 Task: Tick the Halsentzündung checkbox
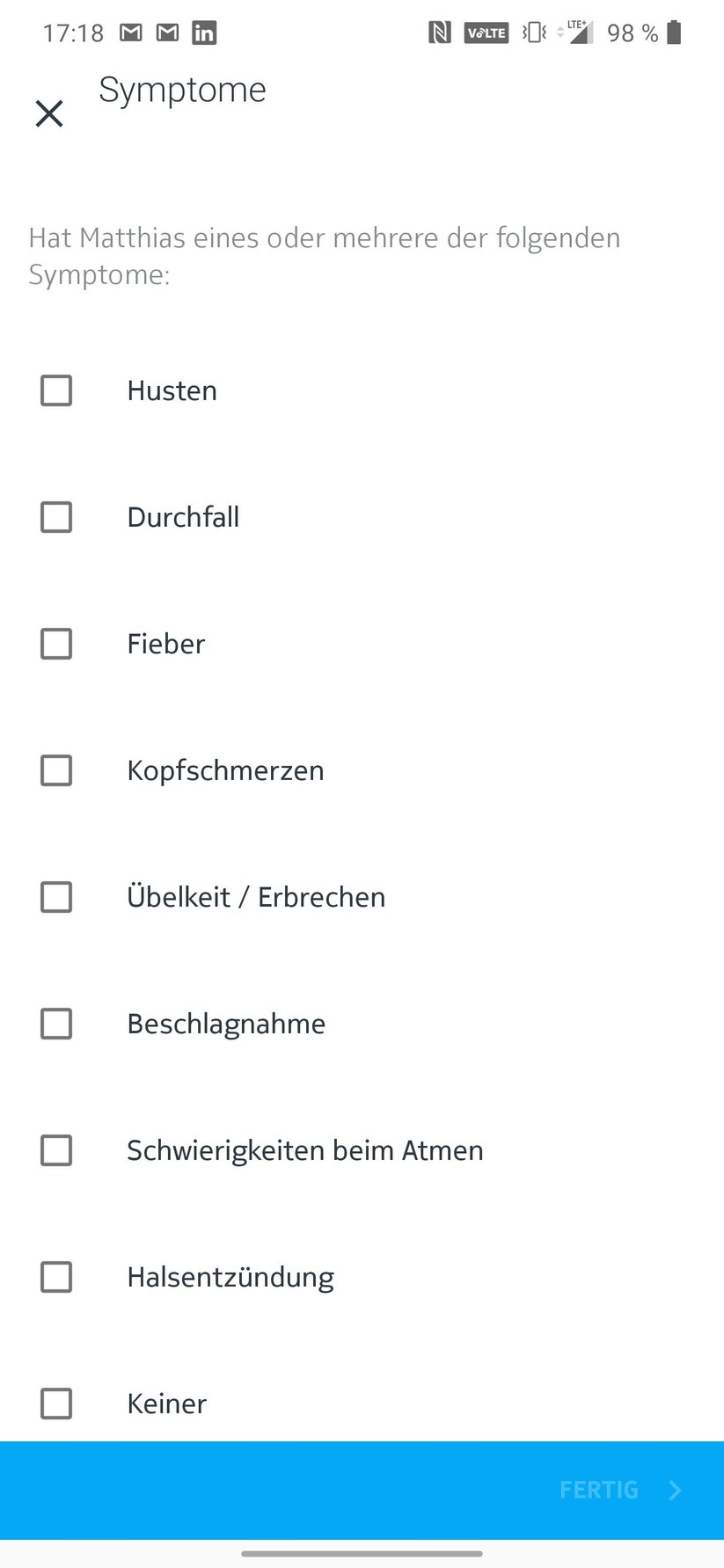point(56,1277)
